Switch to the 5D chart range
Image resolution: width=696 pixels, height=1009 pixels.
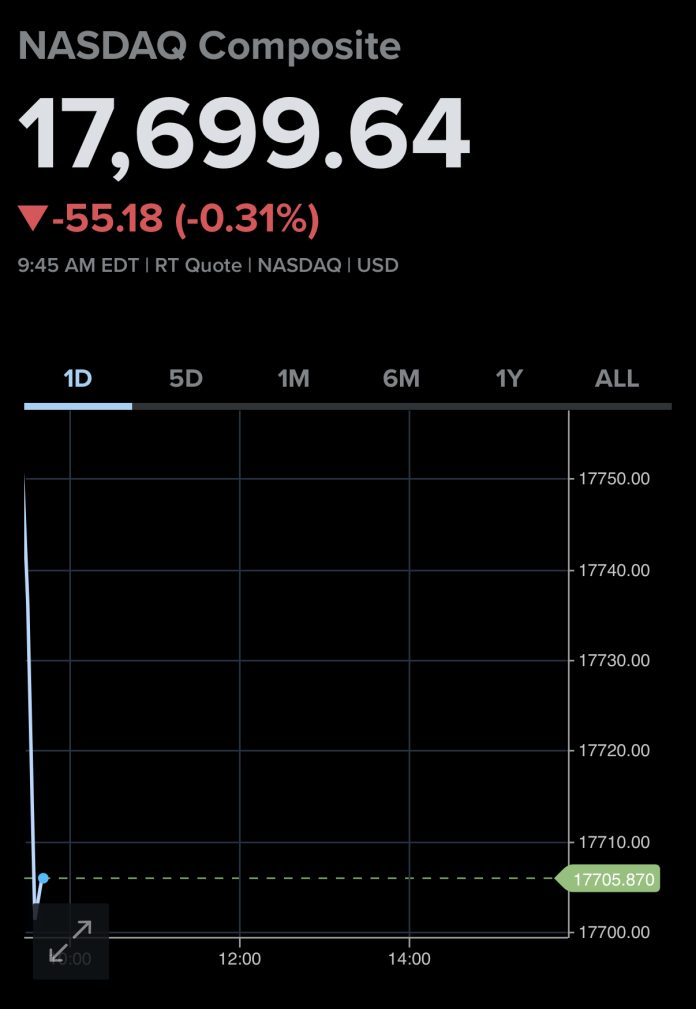click(186, 379)
